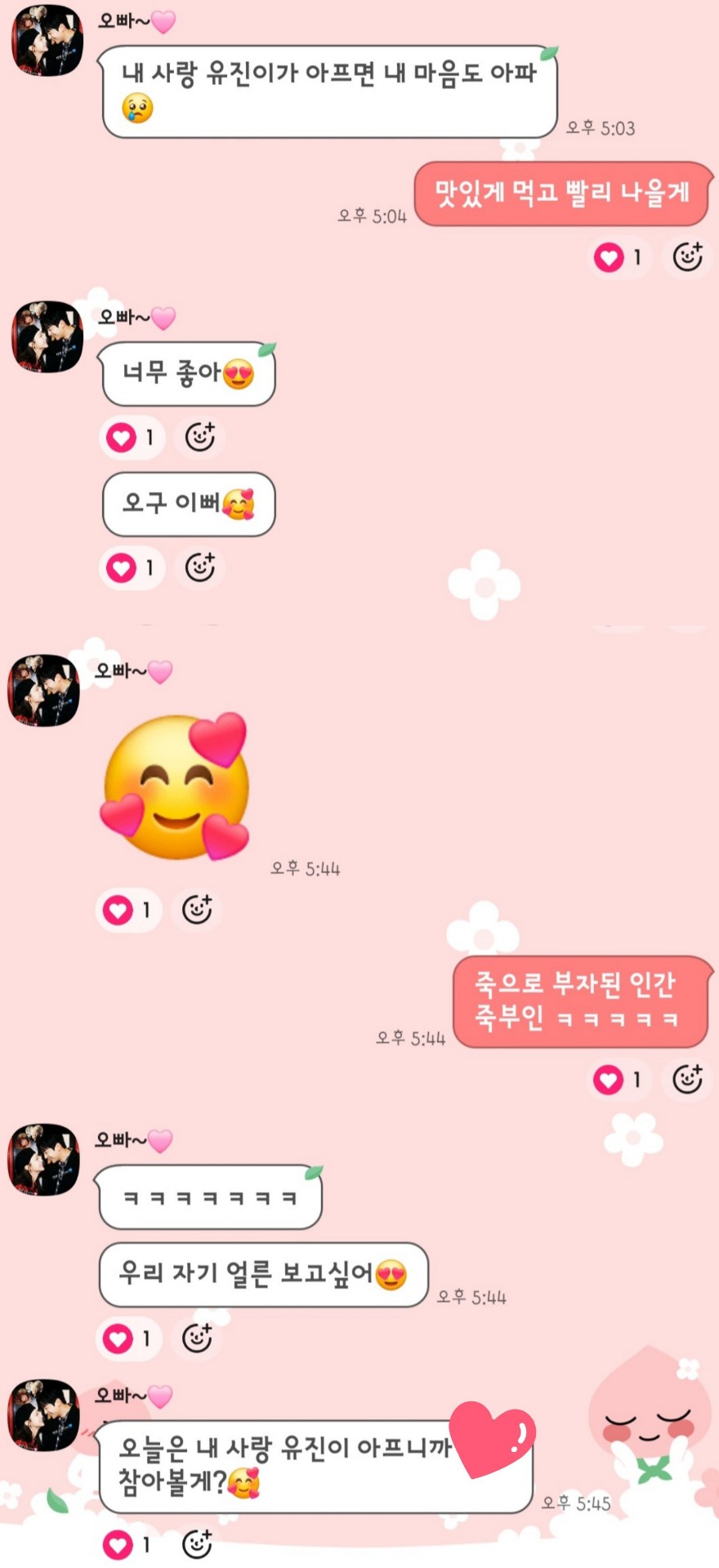Screen dimensions: 719x1568
Task: Add emoji reaction to 죽부인 message
Action: click(687, 1079)
